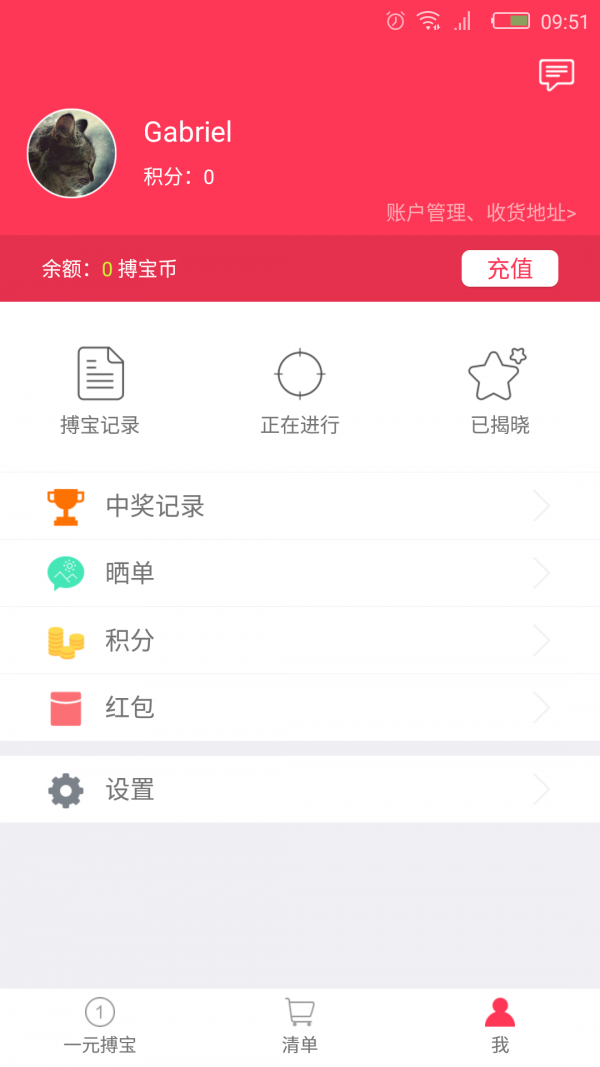This screenshot has width=600, height=1067.
Task: Open the messages icon
Action: coord(556,74)
